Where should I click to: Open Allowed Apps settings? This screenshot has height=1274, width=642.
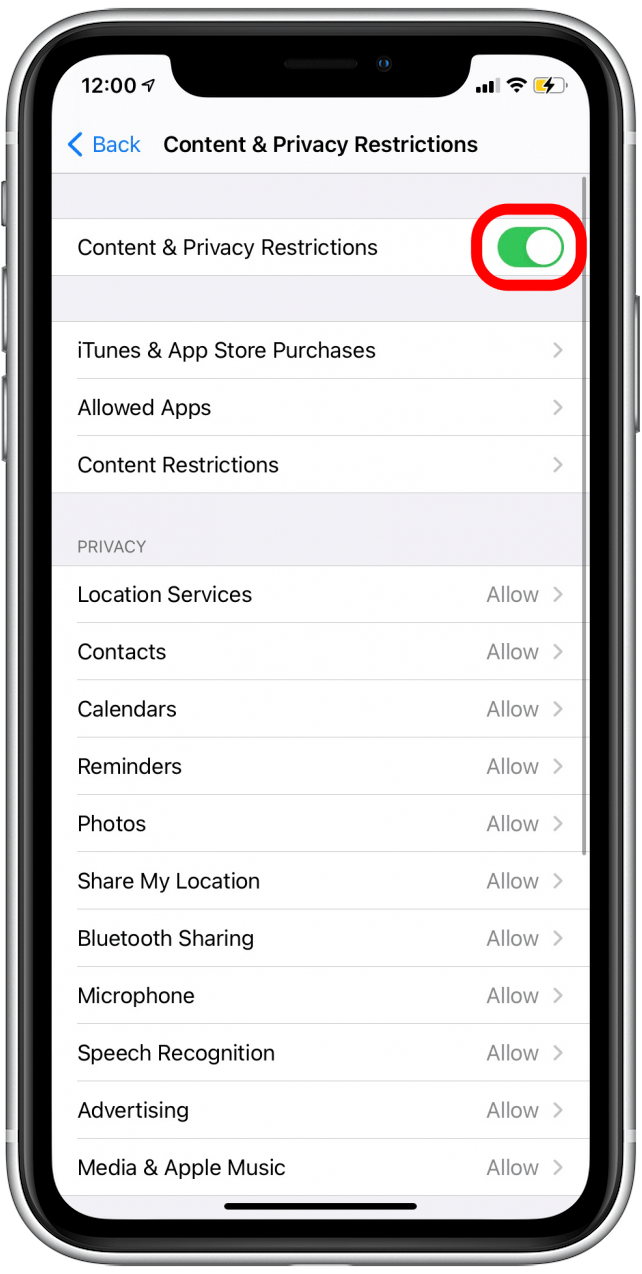(321, 407)
